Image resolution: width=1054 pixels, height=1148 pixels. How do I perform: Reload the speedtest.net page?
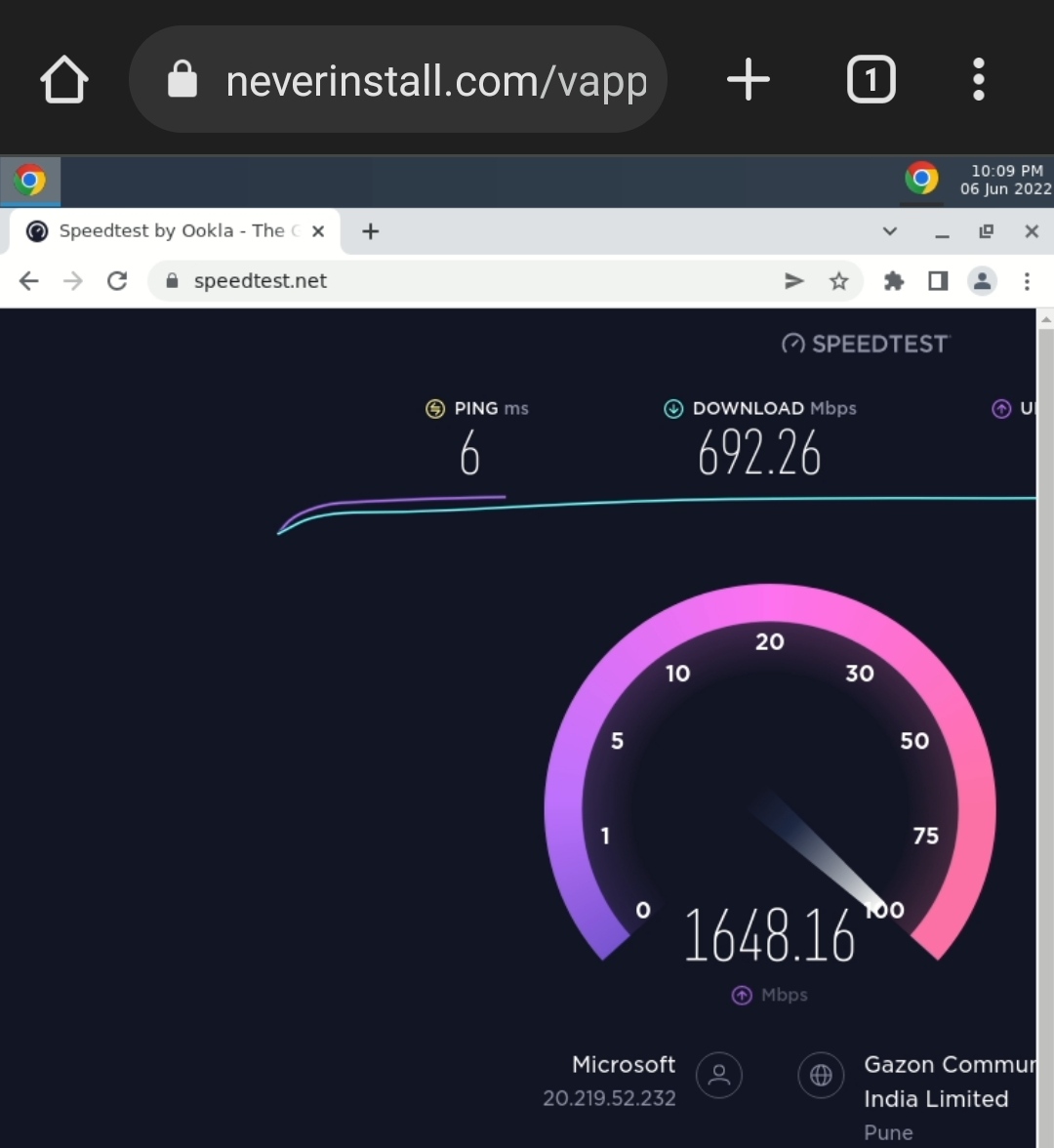pyautogui.click(x=117, y=281)
